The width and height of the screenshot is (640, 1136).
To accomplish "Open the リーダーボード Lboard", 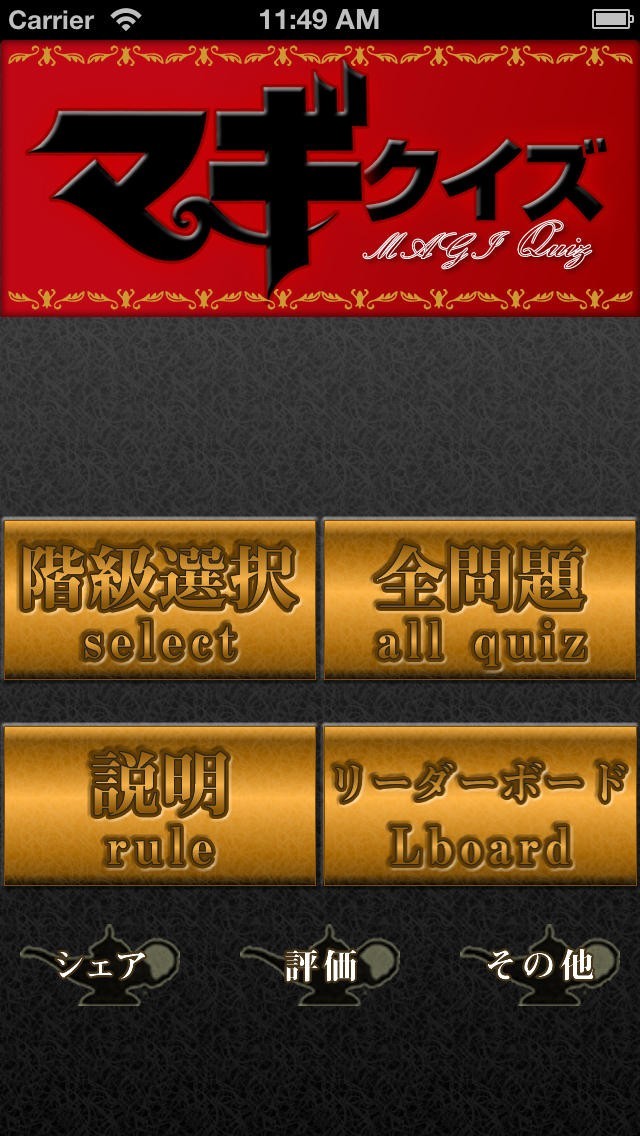I will pos(480,805).
